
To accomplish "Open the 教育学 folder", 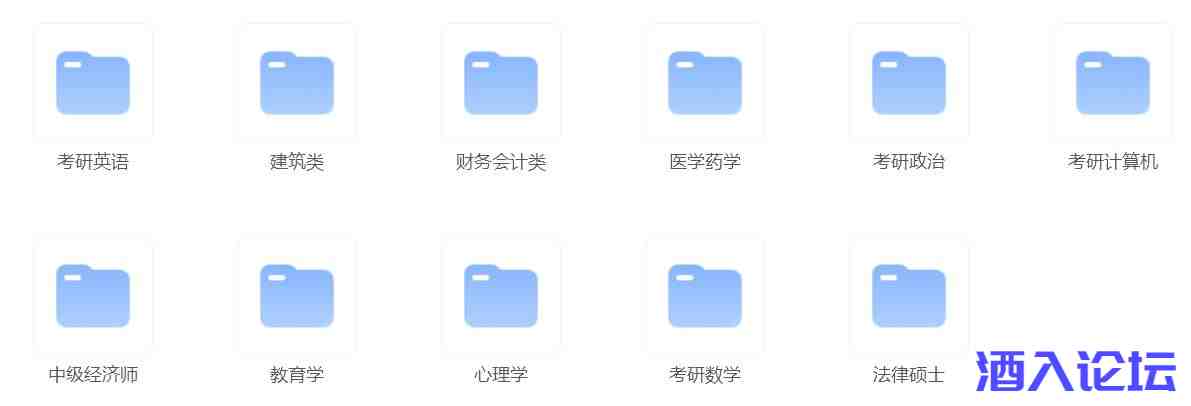I will [x=297, y=296].
